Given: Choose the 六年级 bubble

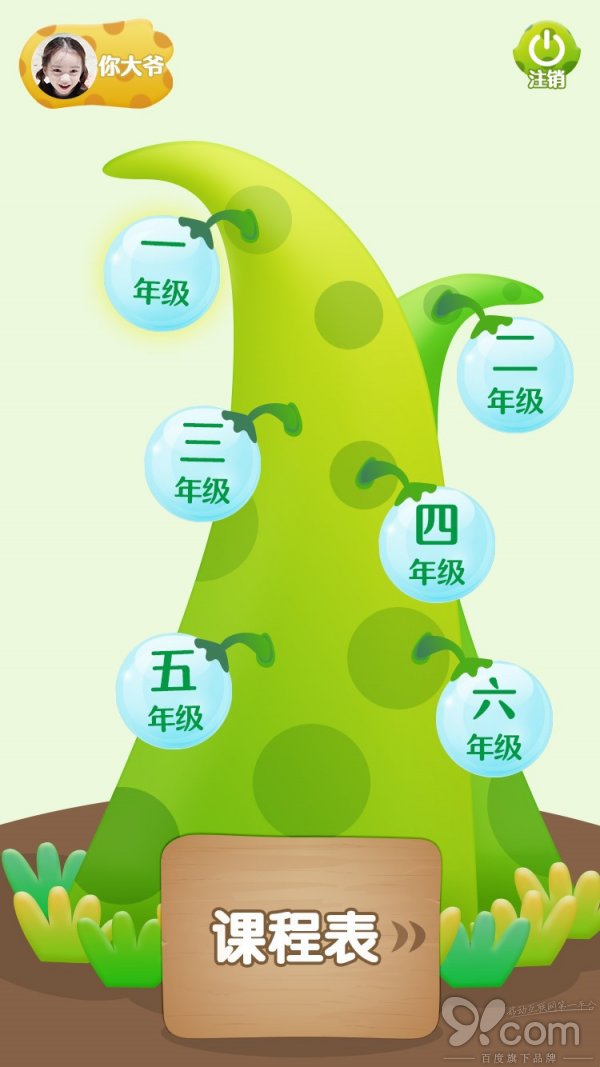Looking at the screenshot, I should pos(494,719).
